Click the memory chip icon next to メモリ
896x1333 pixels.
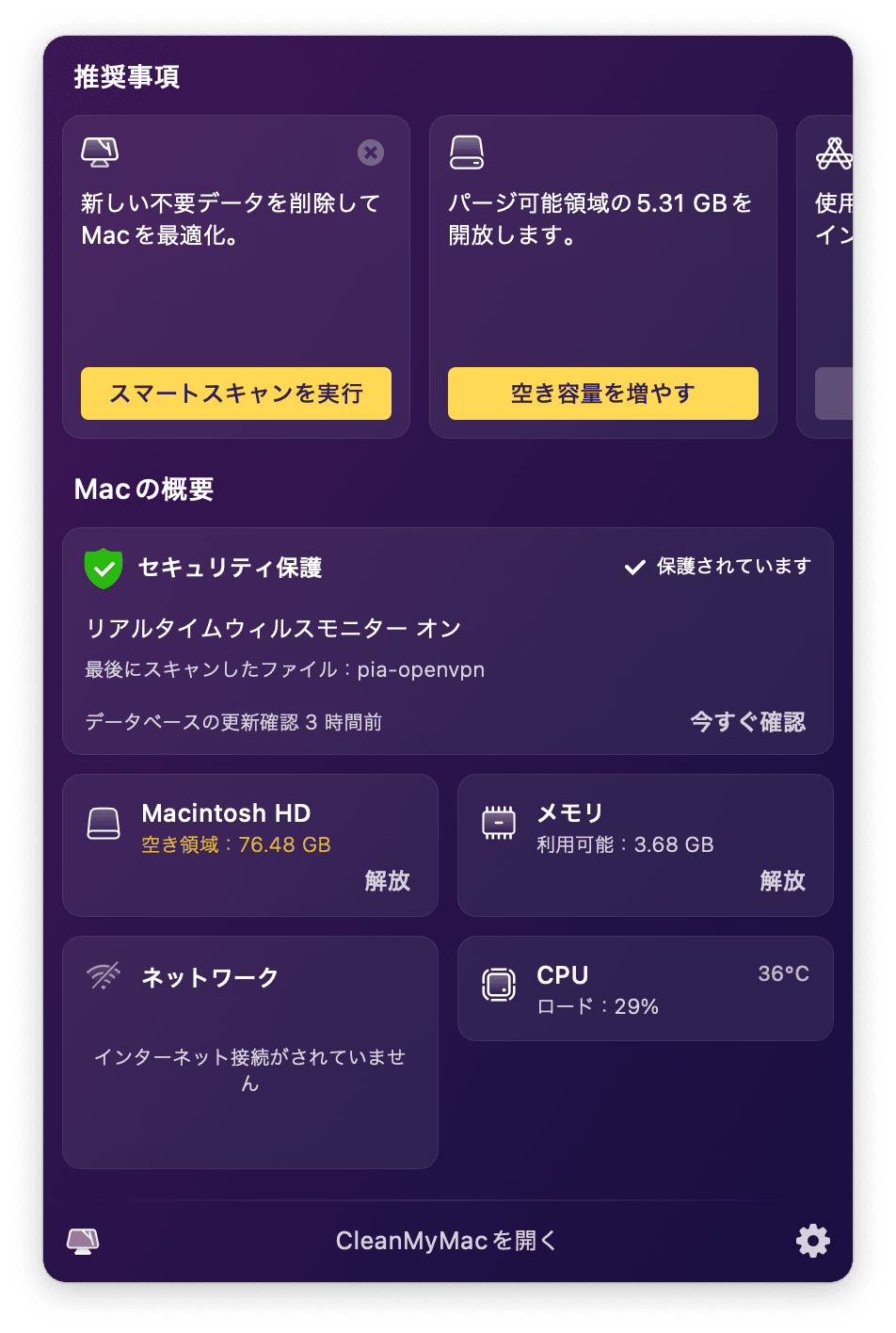499,821
